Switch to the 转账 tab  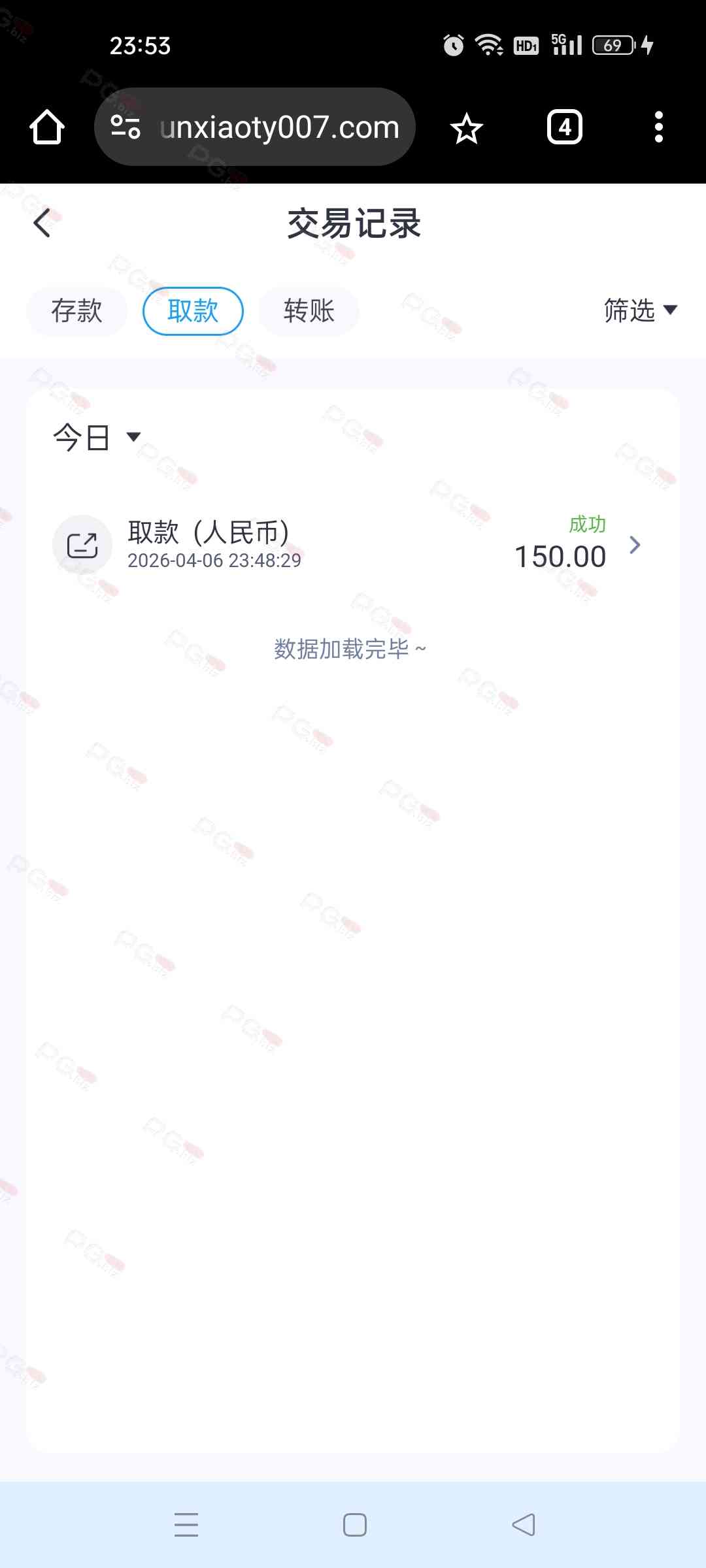[309, 311]
